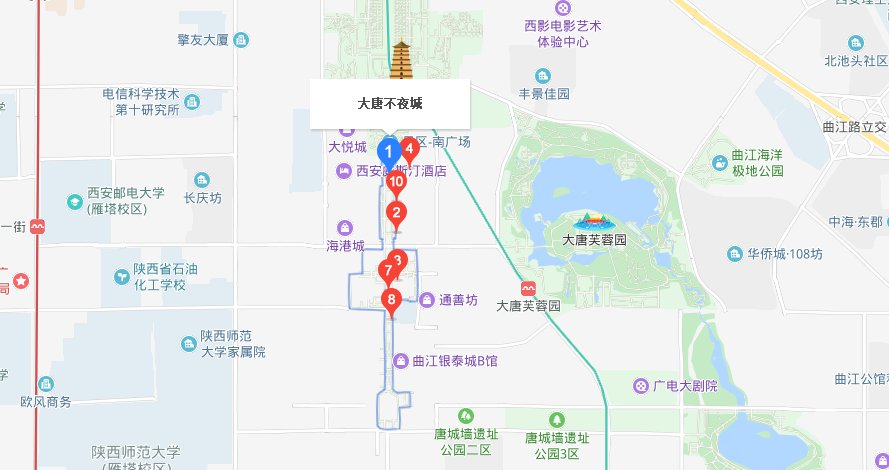
Task: Open map marker number 10
Action: (397, 181)
